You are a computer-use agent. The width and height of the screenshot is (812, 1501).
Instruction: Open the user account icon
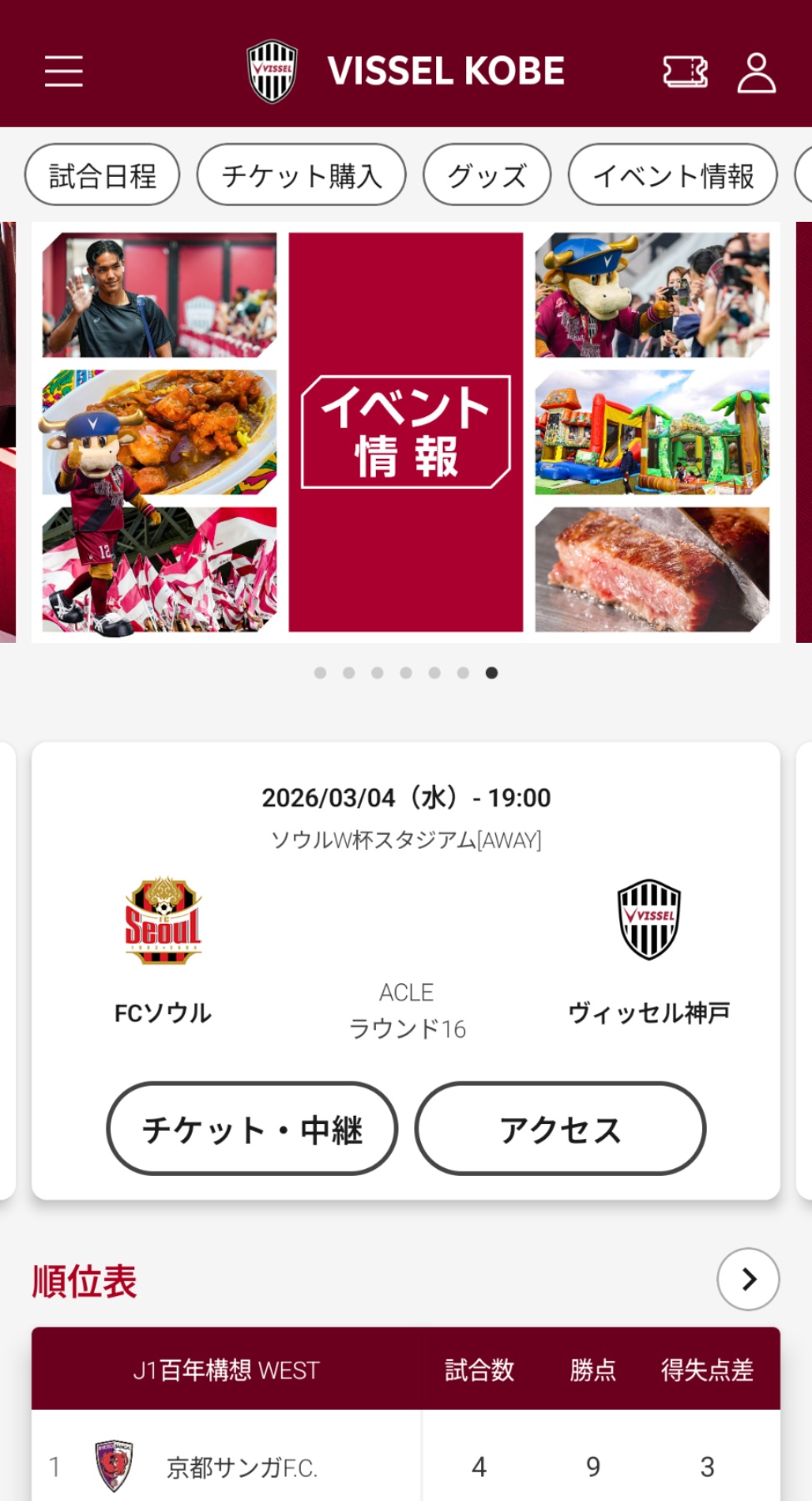pos(756,73)
